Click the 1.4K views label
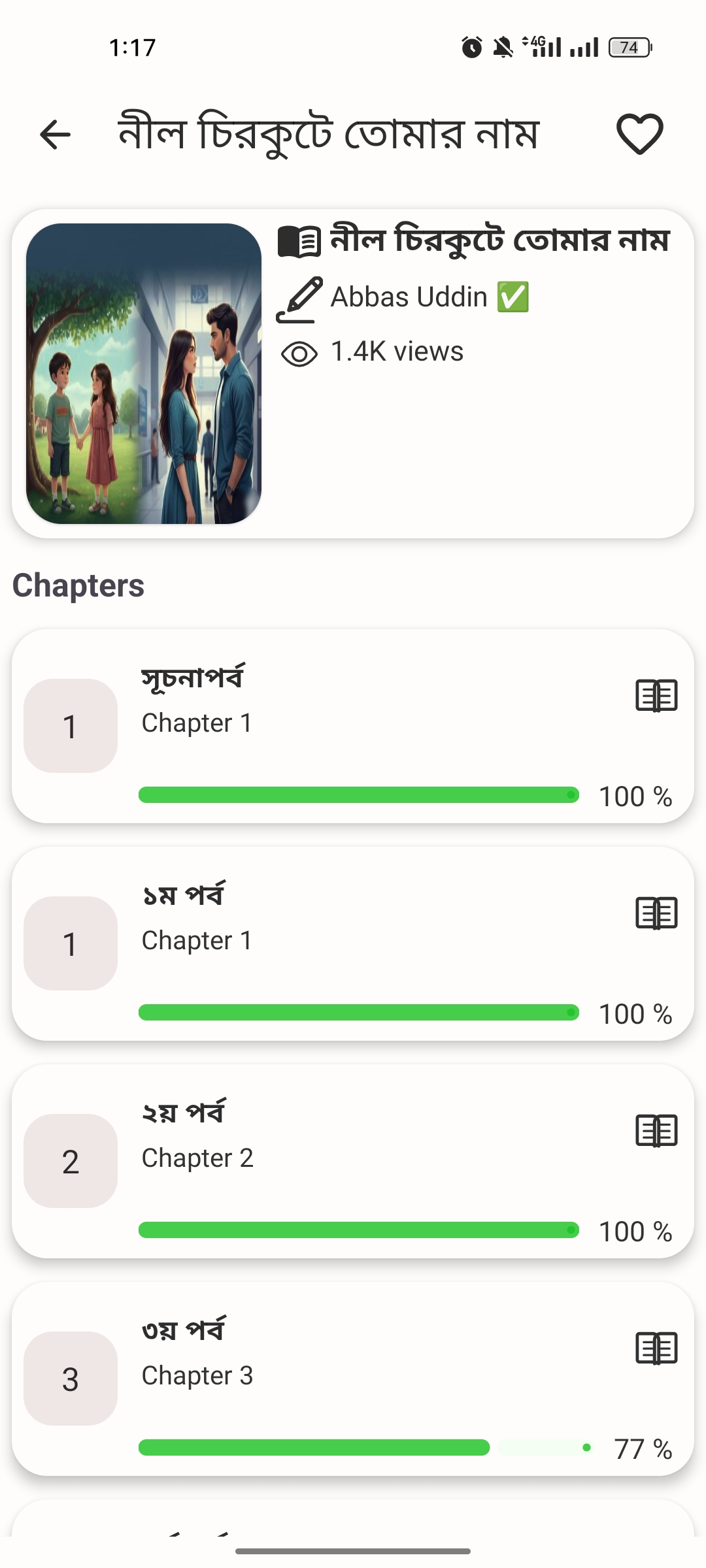This screenshot has height=1568, width=706. (x=395, y=351)
